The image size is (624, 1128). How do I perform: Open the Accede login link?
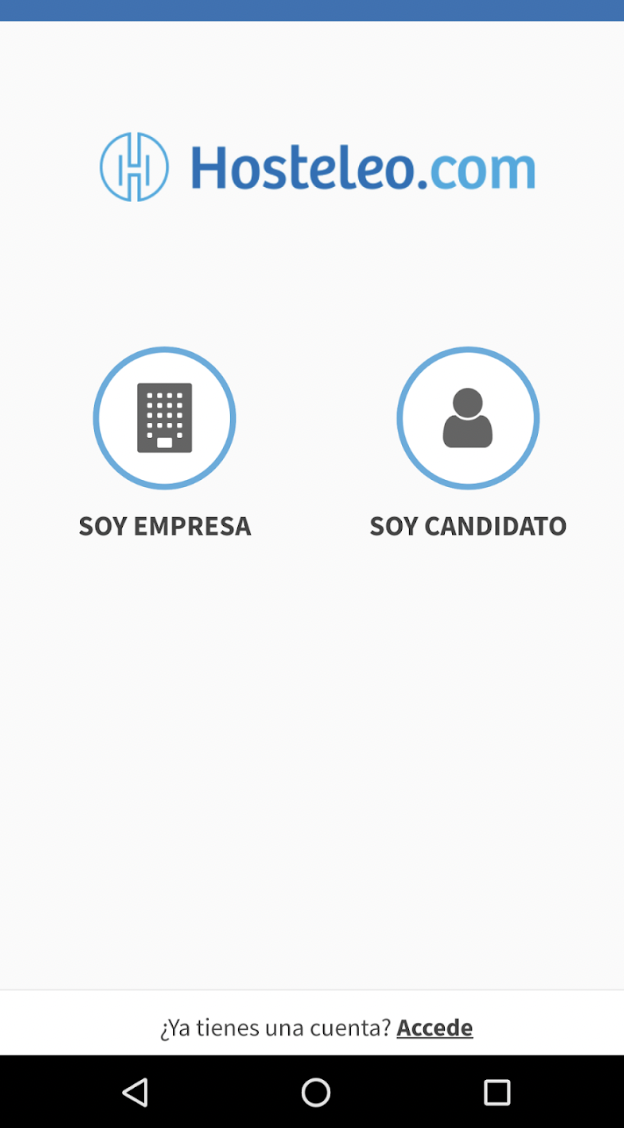click(434, 1027)
